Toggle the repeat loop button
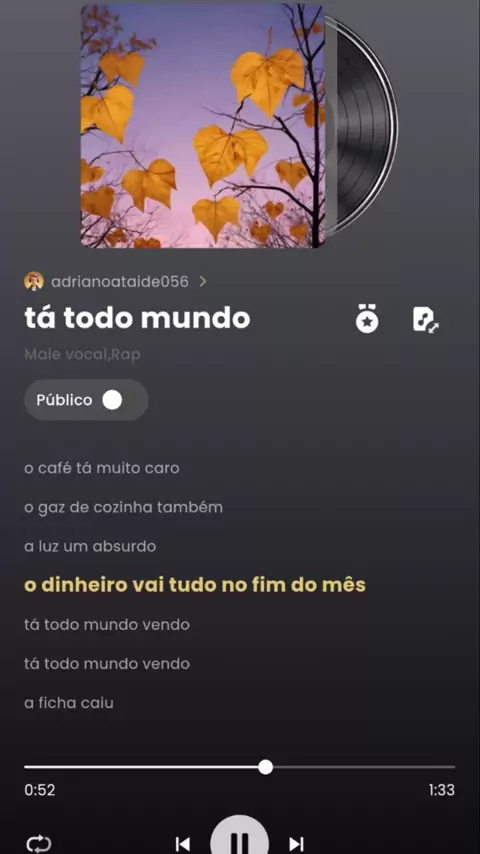 (39, 844)
